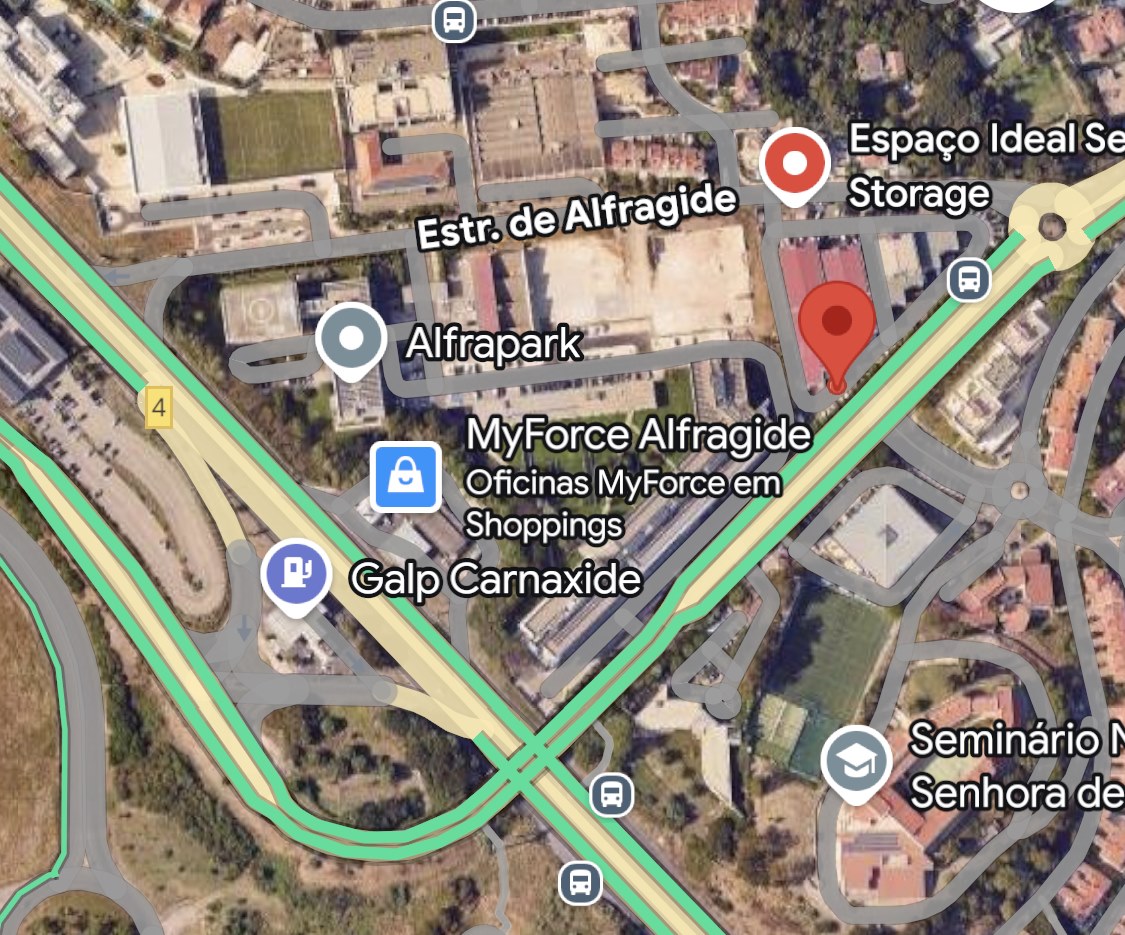The width and height of the screenshot is (1125, 935).
Task: View the Seminário Nossa Senhora school marker
Action: (x=856, y=763)
